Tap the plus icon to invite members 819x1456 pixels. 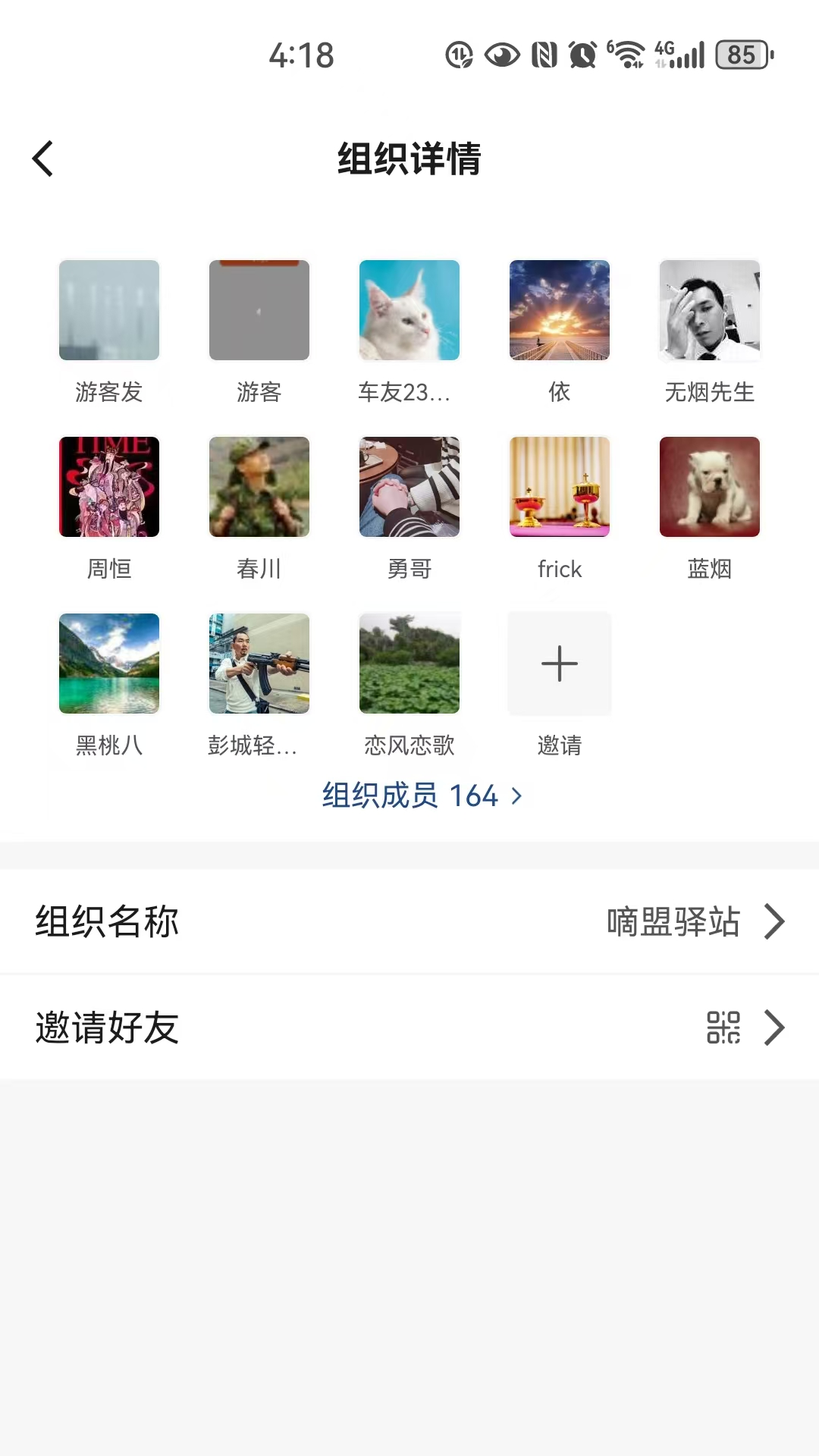559,664
